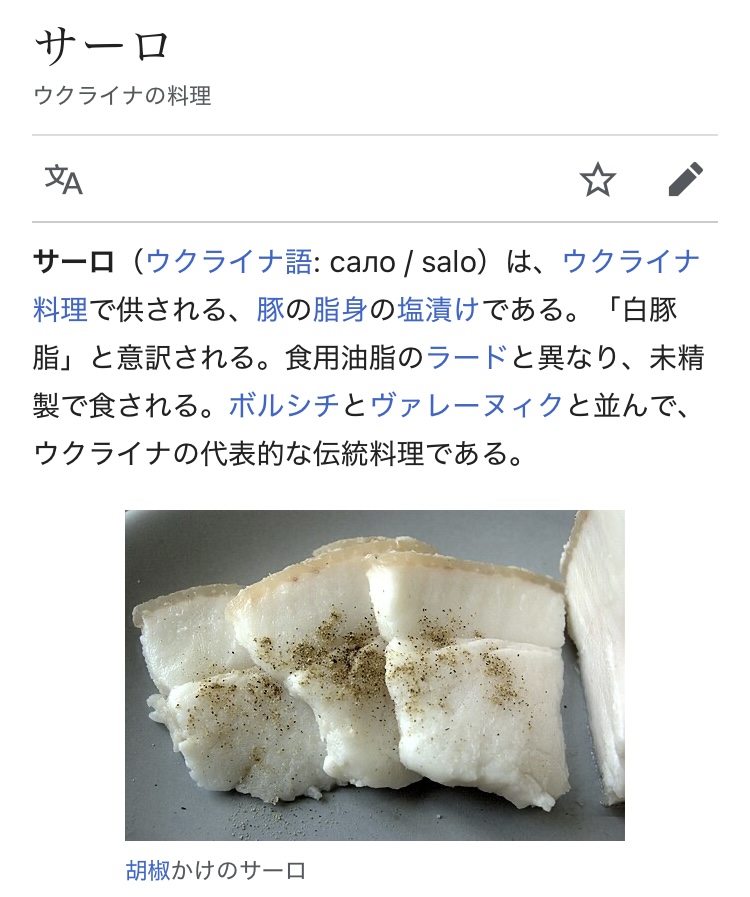Follow the ウクライナ料理 link
The height and width of the screenshot is (897, 750).
(630, 262)
